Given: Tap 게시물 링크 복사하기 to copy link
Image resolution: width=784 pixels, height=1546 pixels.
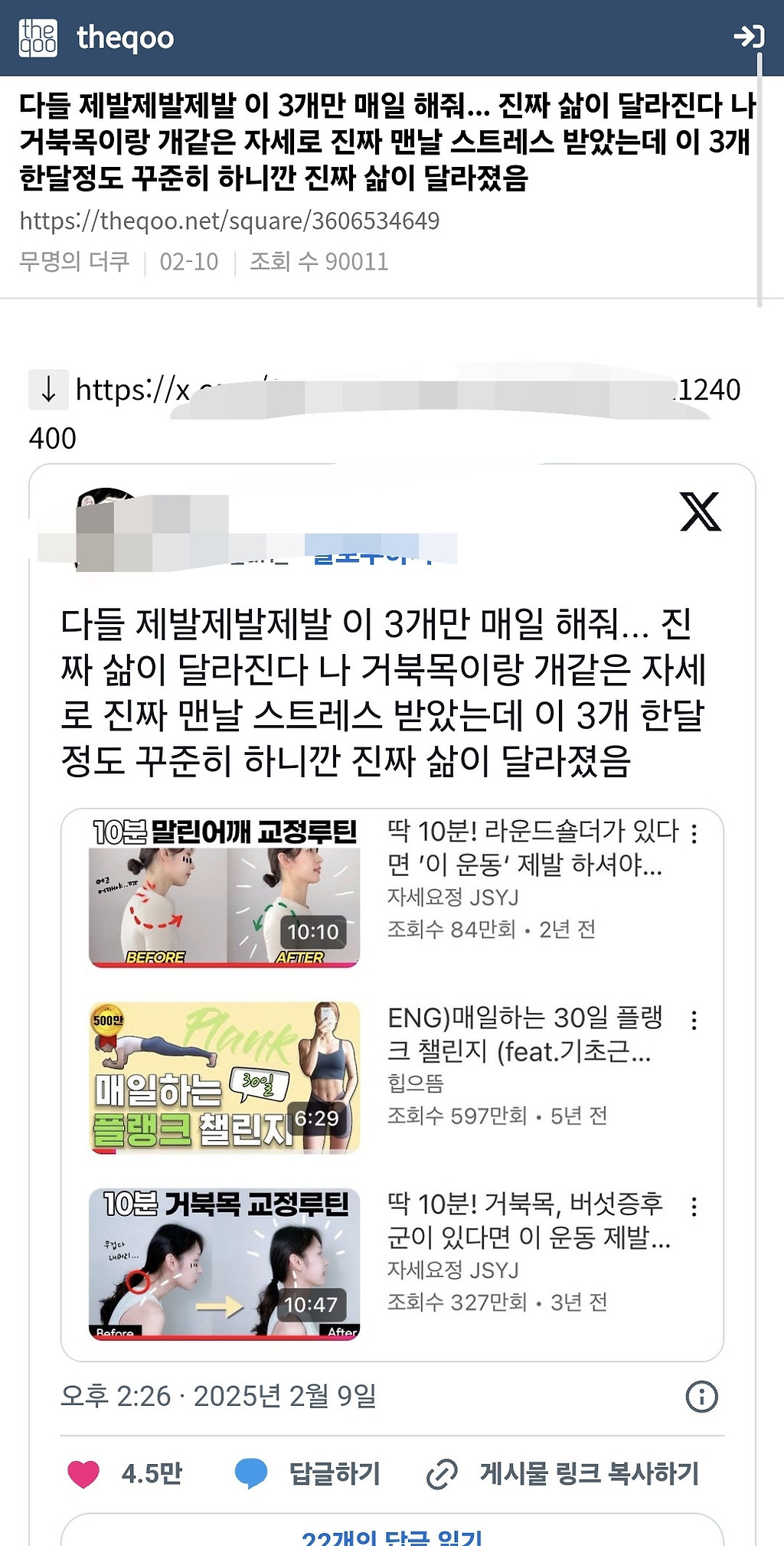Looking at the screenshot, I should (563, 1473).
